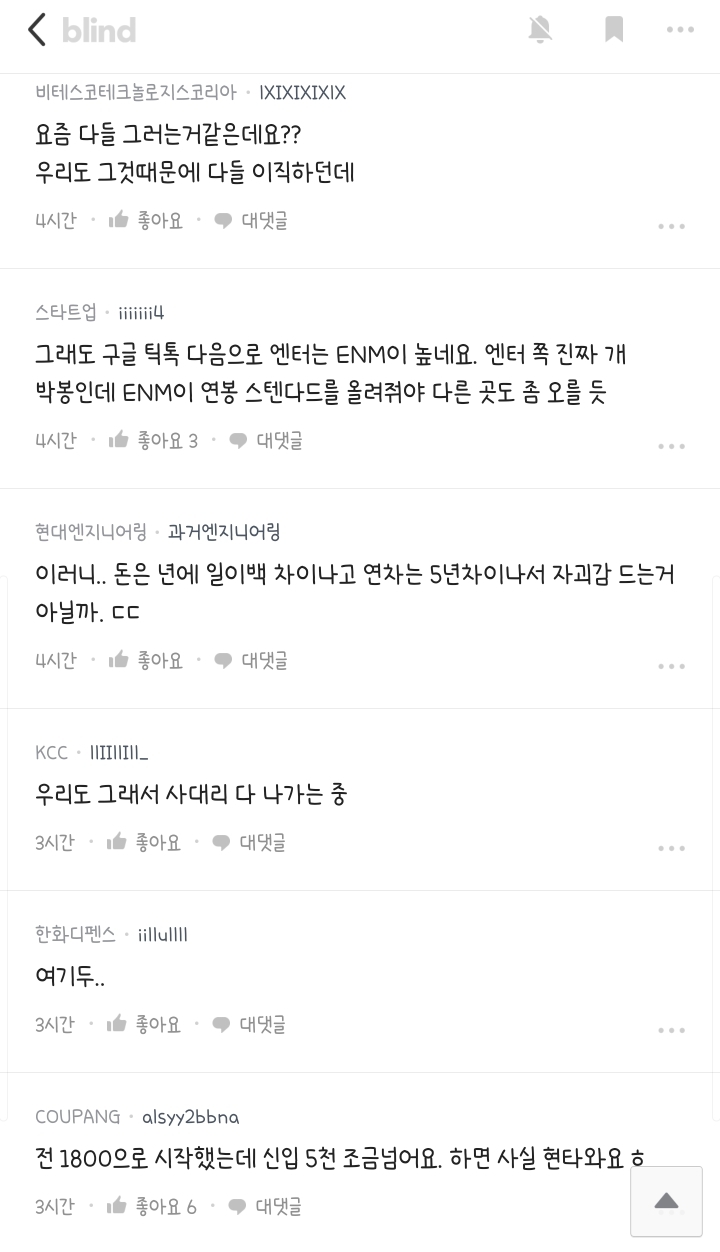Toggle the muted notification bell
The image size is (720, 1252).
tap(540, 30)
